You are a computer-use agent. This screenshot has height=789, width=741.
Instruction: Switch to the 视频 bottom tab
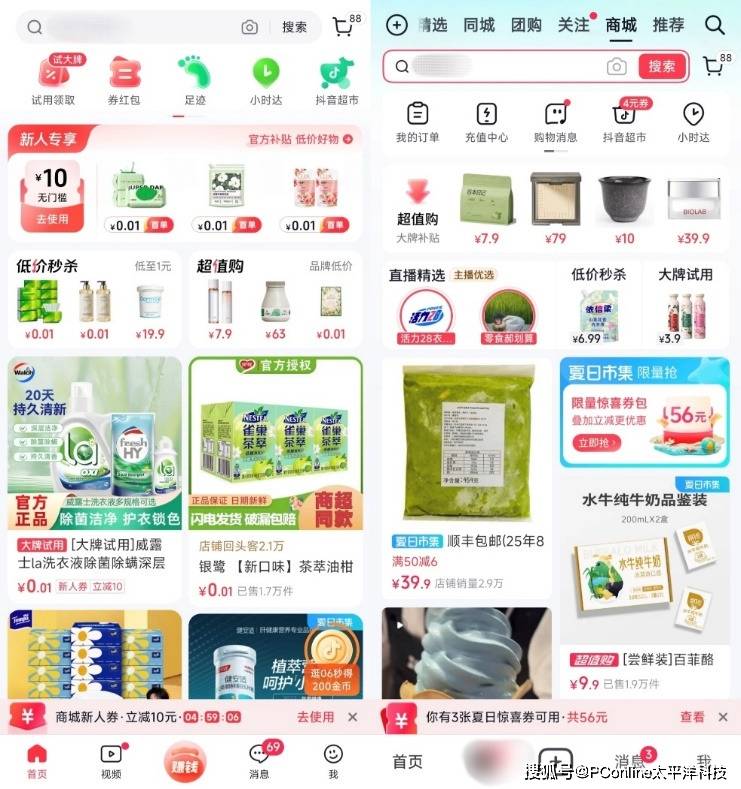tap(111, 760)
